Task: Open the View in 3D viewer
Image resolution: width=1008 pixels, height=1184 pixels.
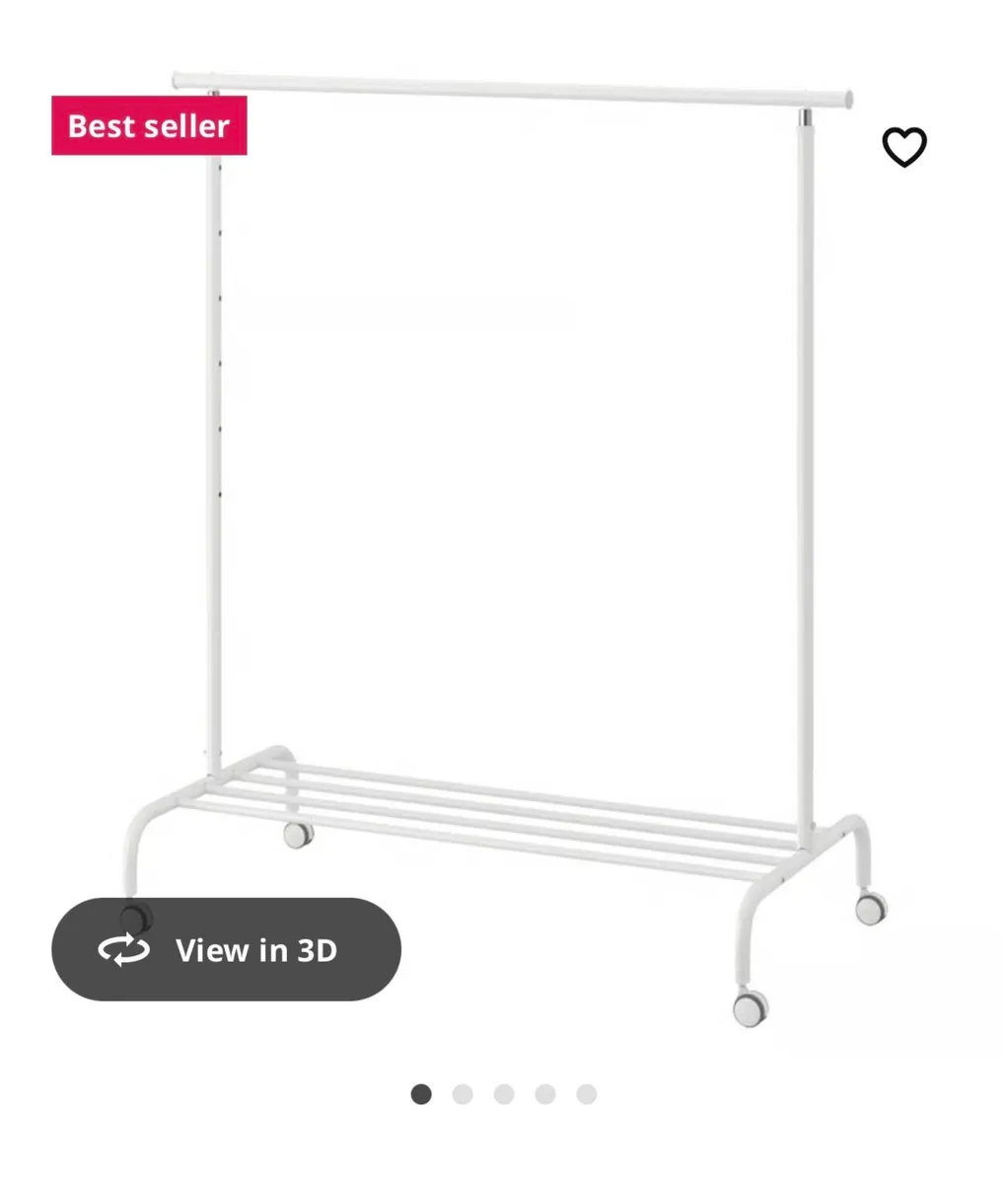Action: pyautogui.click(x=226, y=950)
